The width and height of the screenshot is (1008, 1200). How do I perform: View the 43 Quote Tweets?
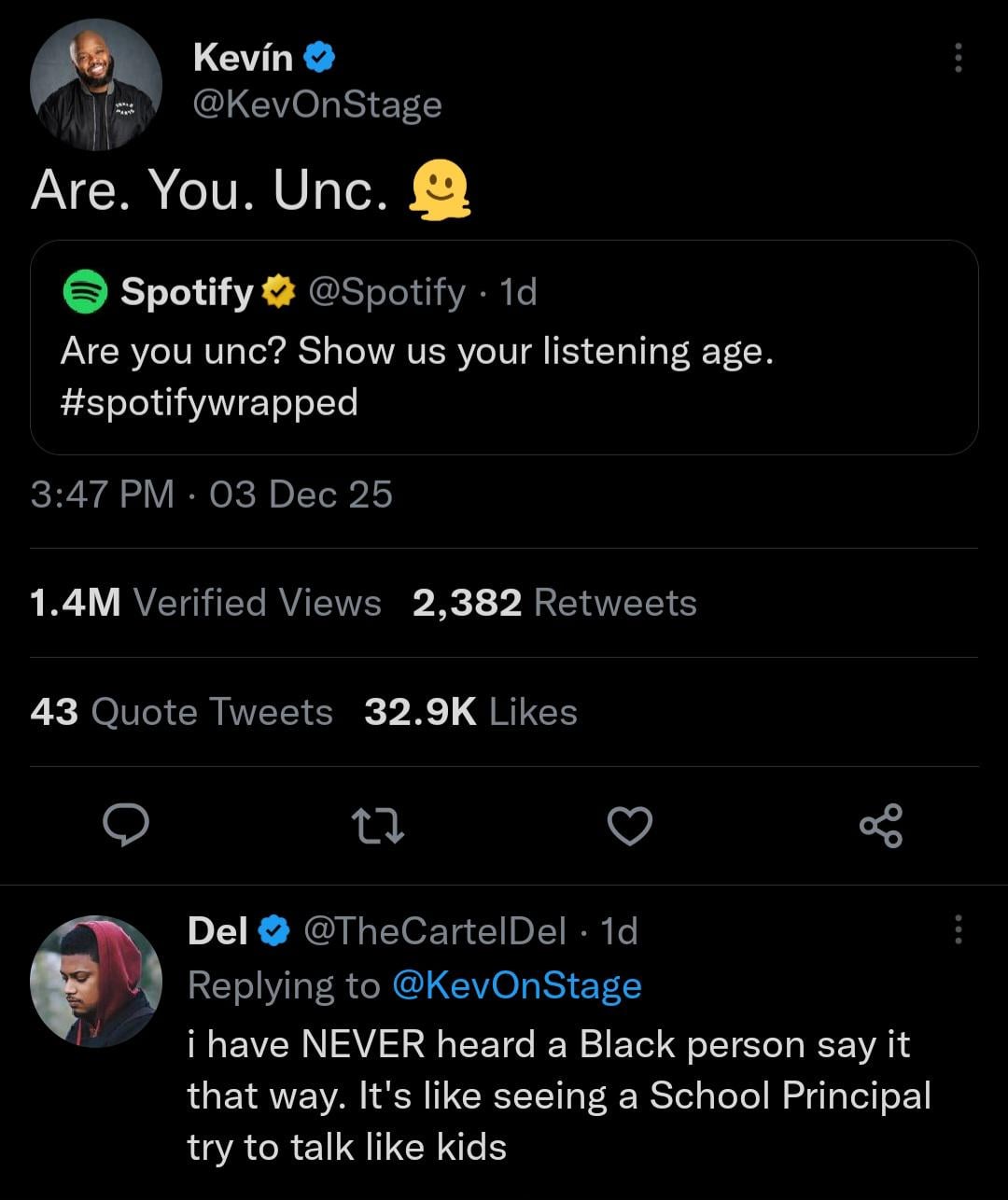point(182,712)
